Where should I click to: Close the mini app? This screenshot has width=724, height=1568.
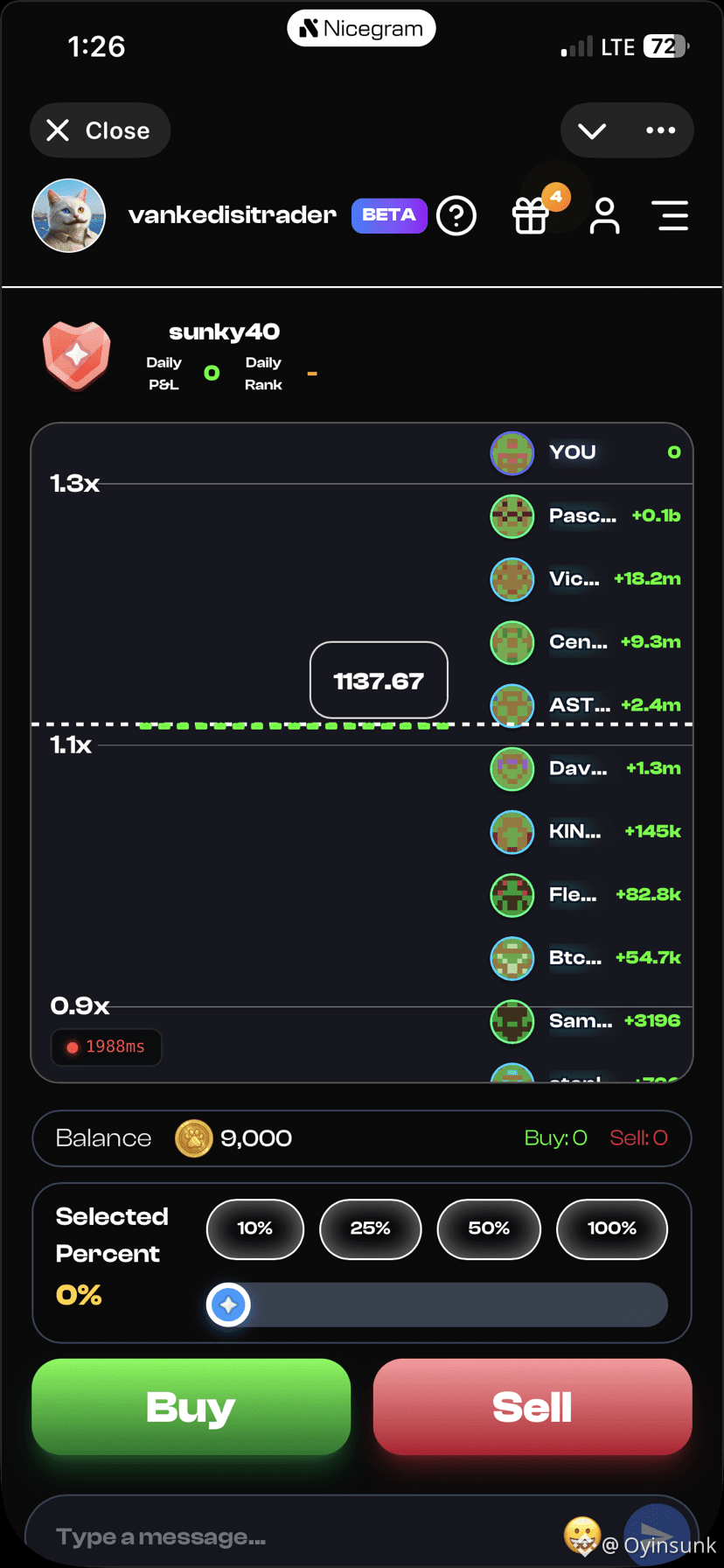pyautogui.click(x=100, y=130)
